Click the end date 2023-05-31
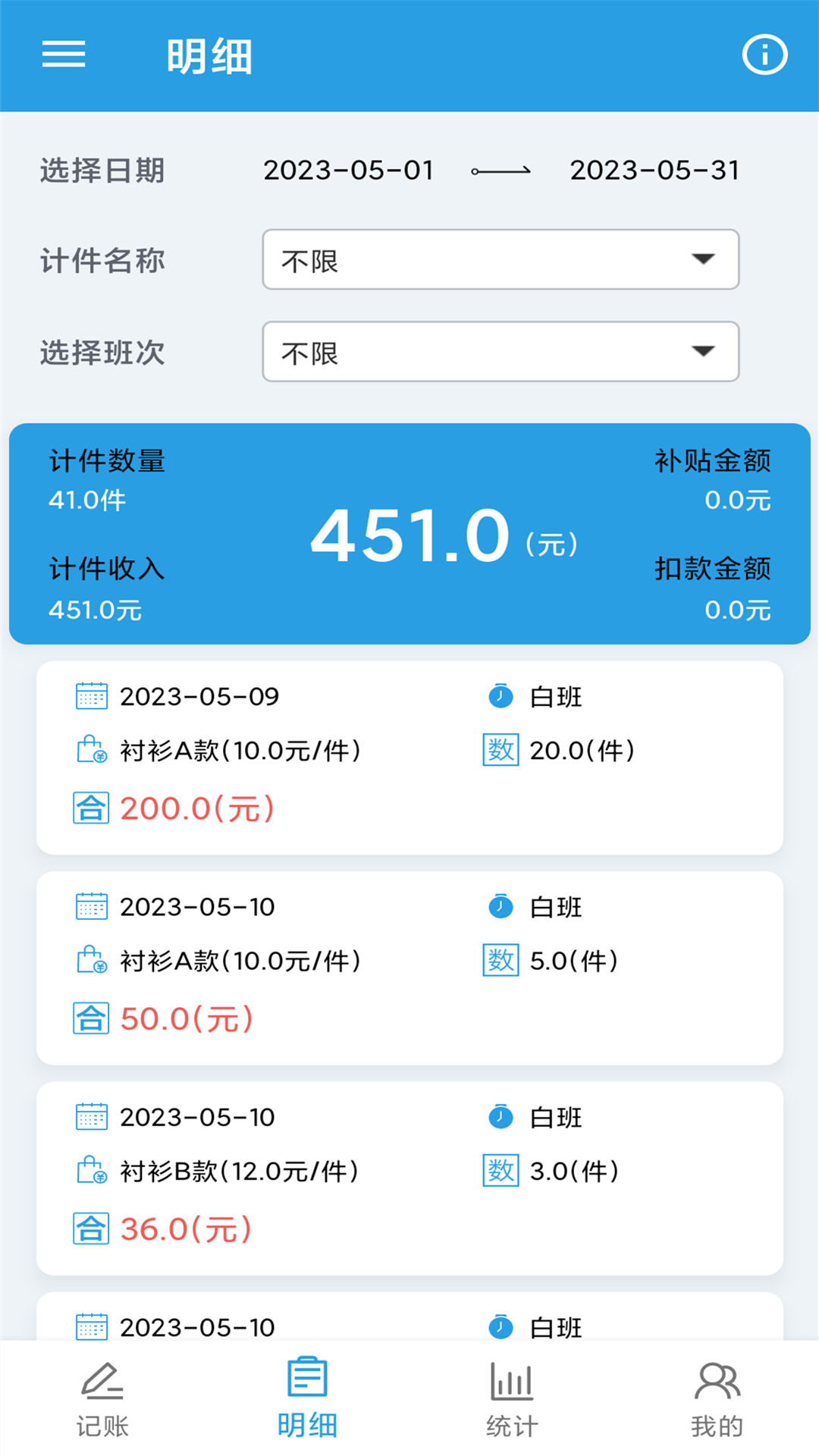This screenshot has height=1456, width=819. pyautogui.click(x=655, y=170)
